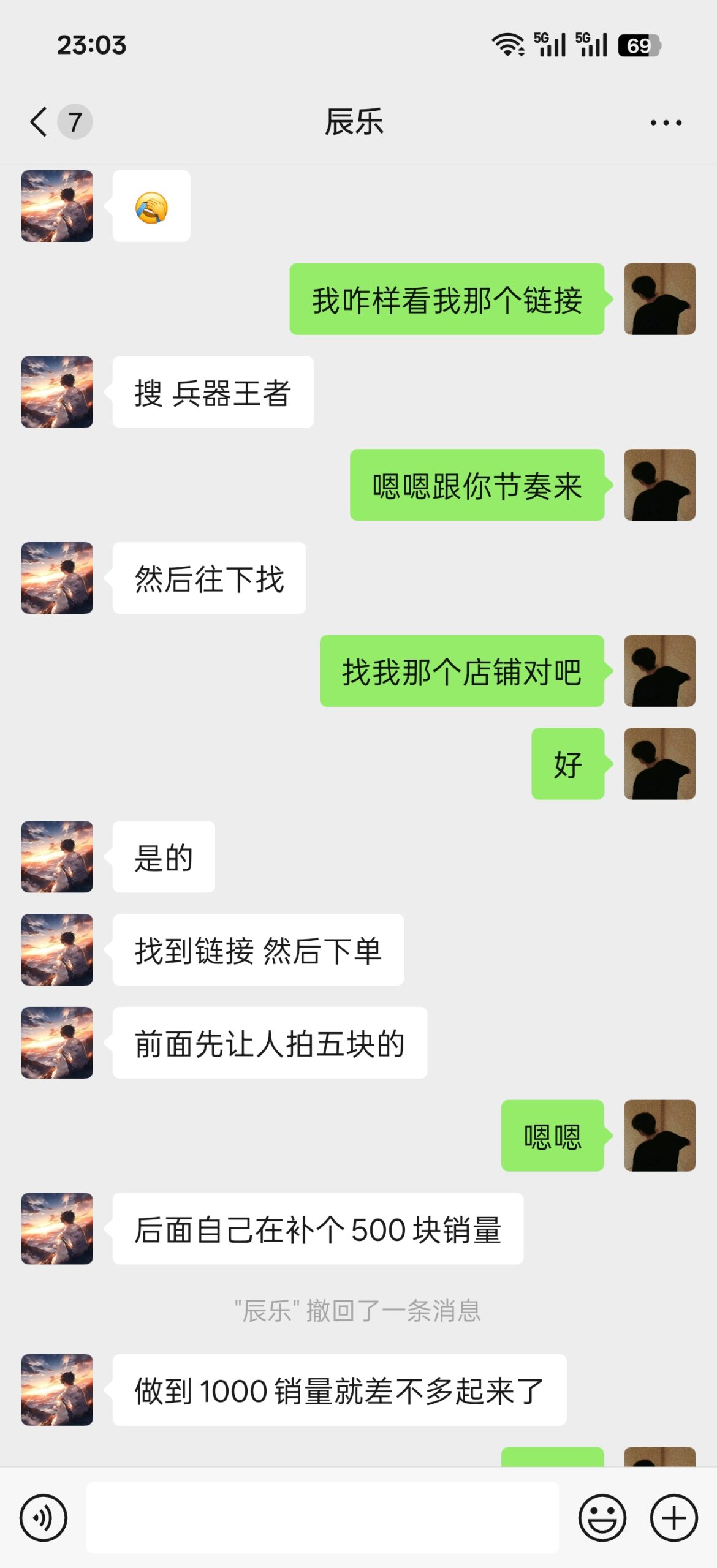The image size is (717, 1568).
Task: Open chat settings via the three-dot icon
Action: [667, 121]
